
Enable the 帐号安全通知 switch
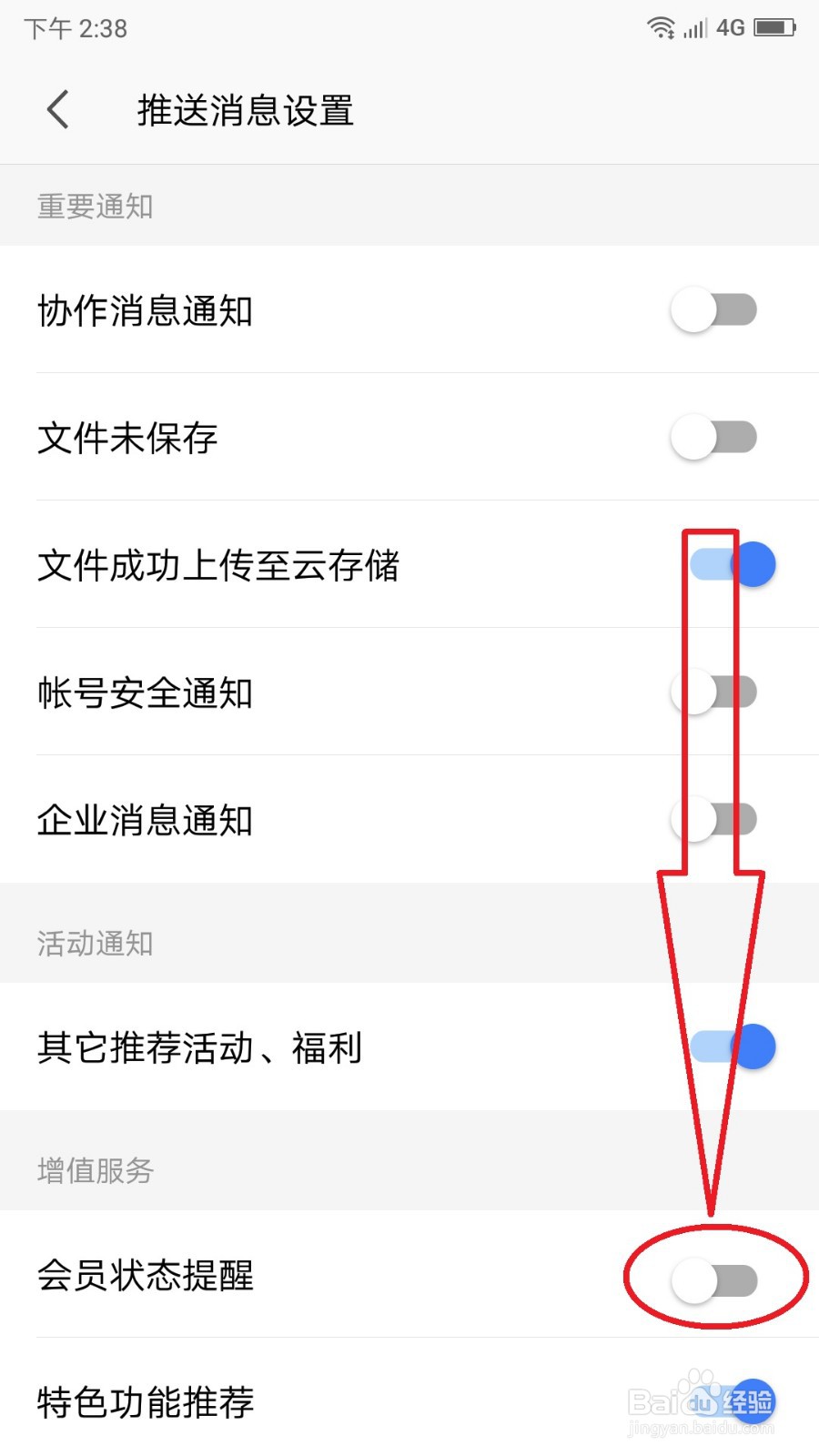(713, 692)
